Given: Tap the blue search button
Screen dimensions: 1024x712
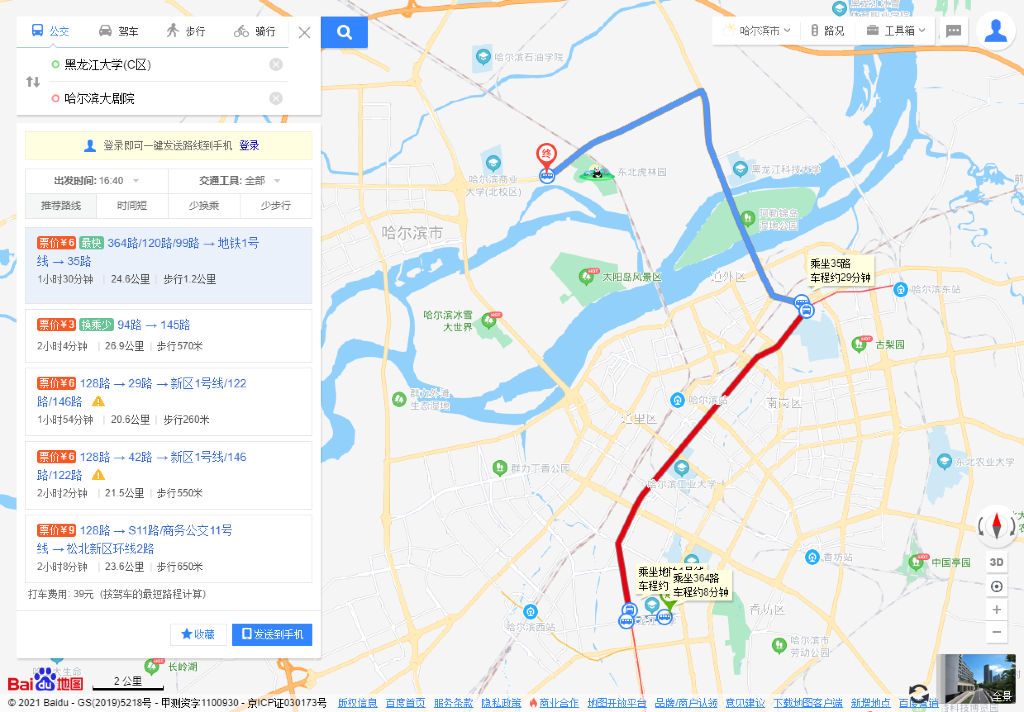Looking at the screenshot, I should (344, 32).
